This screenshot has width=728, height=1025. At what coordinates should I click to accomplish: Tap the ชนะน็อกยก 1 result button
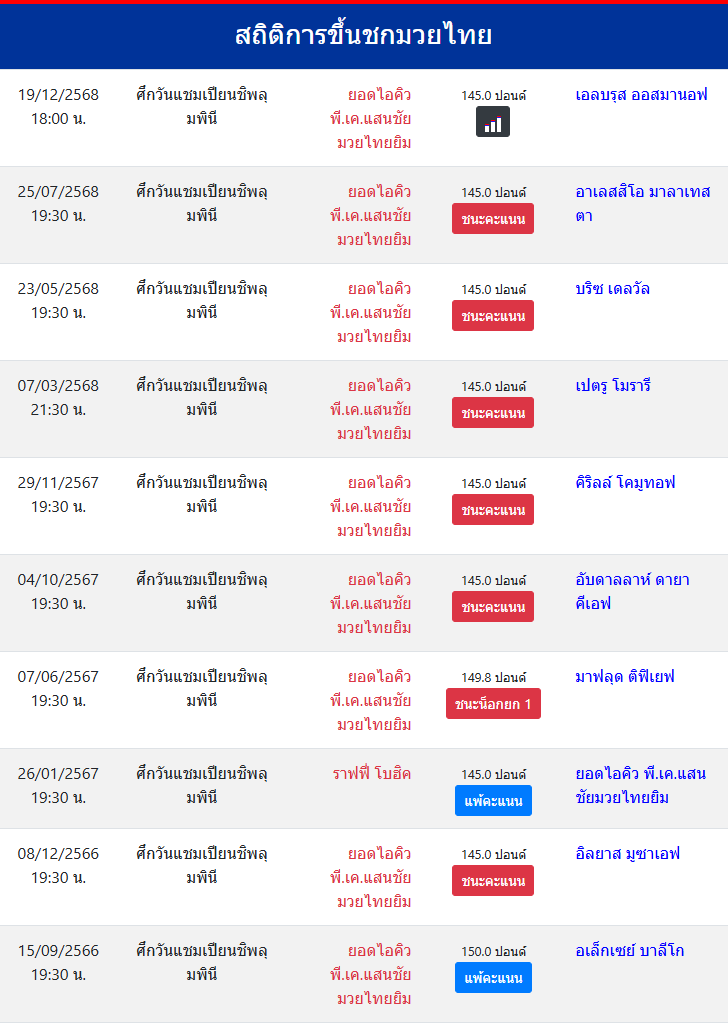[493, 704]
